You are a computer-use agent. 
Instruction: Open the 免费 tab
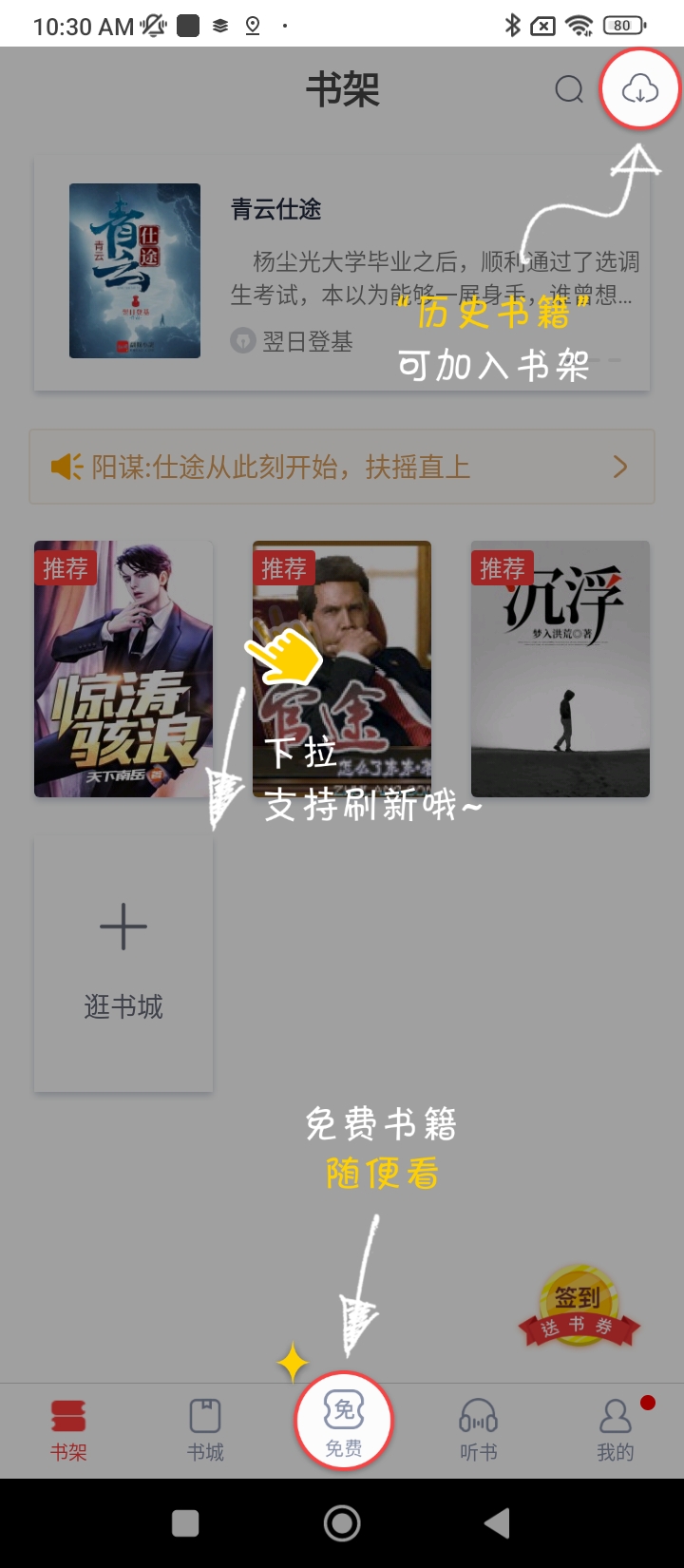coord(343,1423)
